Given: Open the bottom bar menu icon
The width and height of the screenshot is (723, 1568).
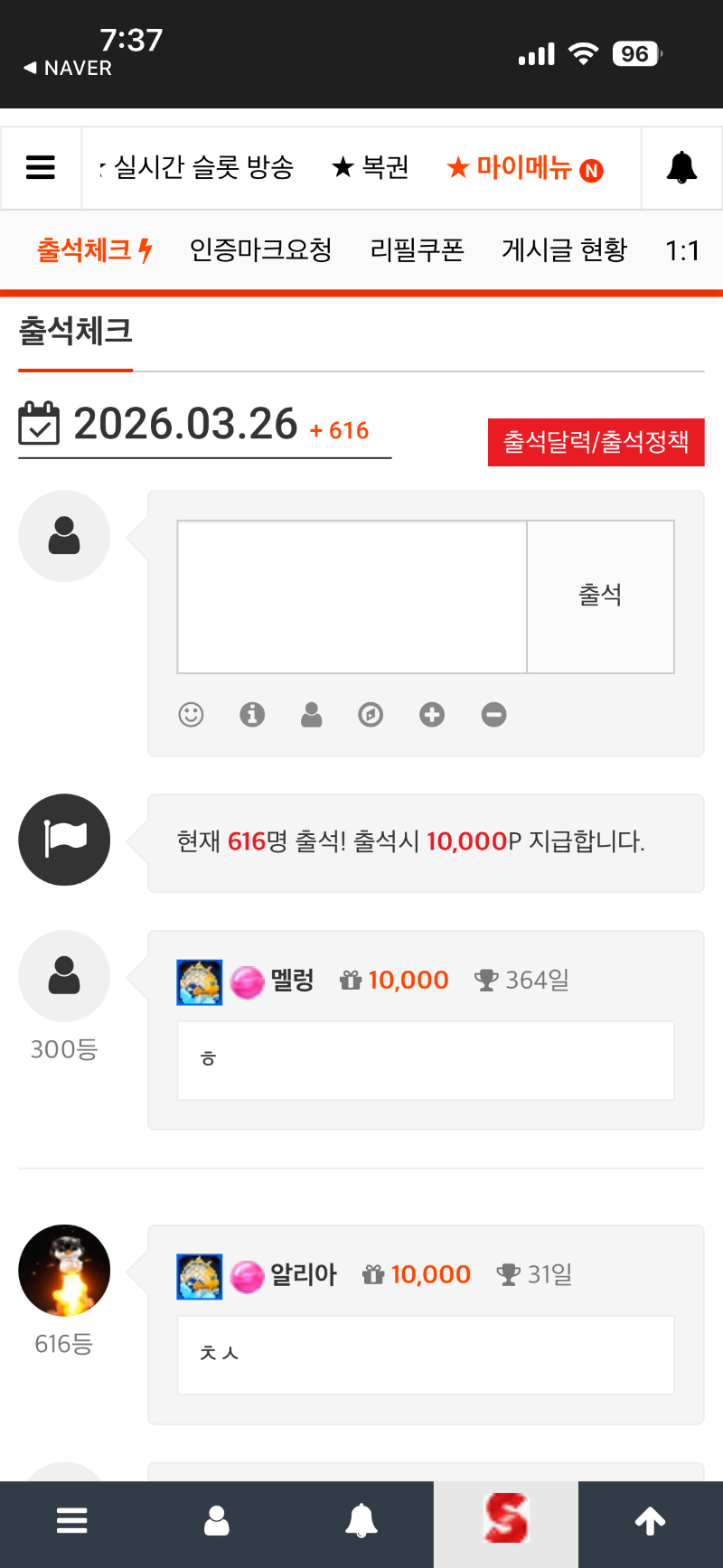Looking at the screenshot, I should click(x=72, y=1521).
